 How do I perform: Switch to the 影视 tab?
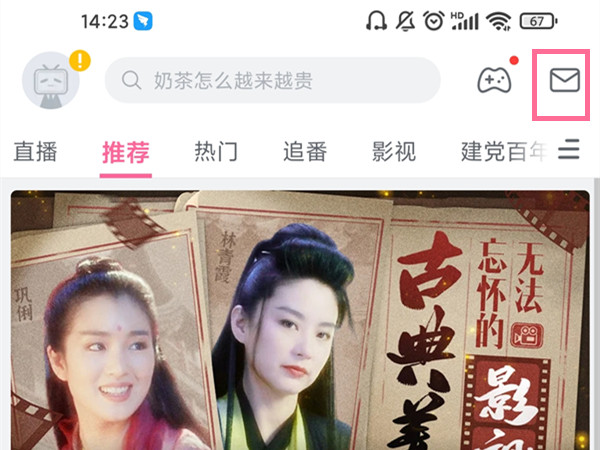pos(394,152)
